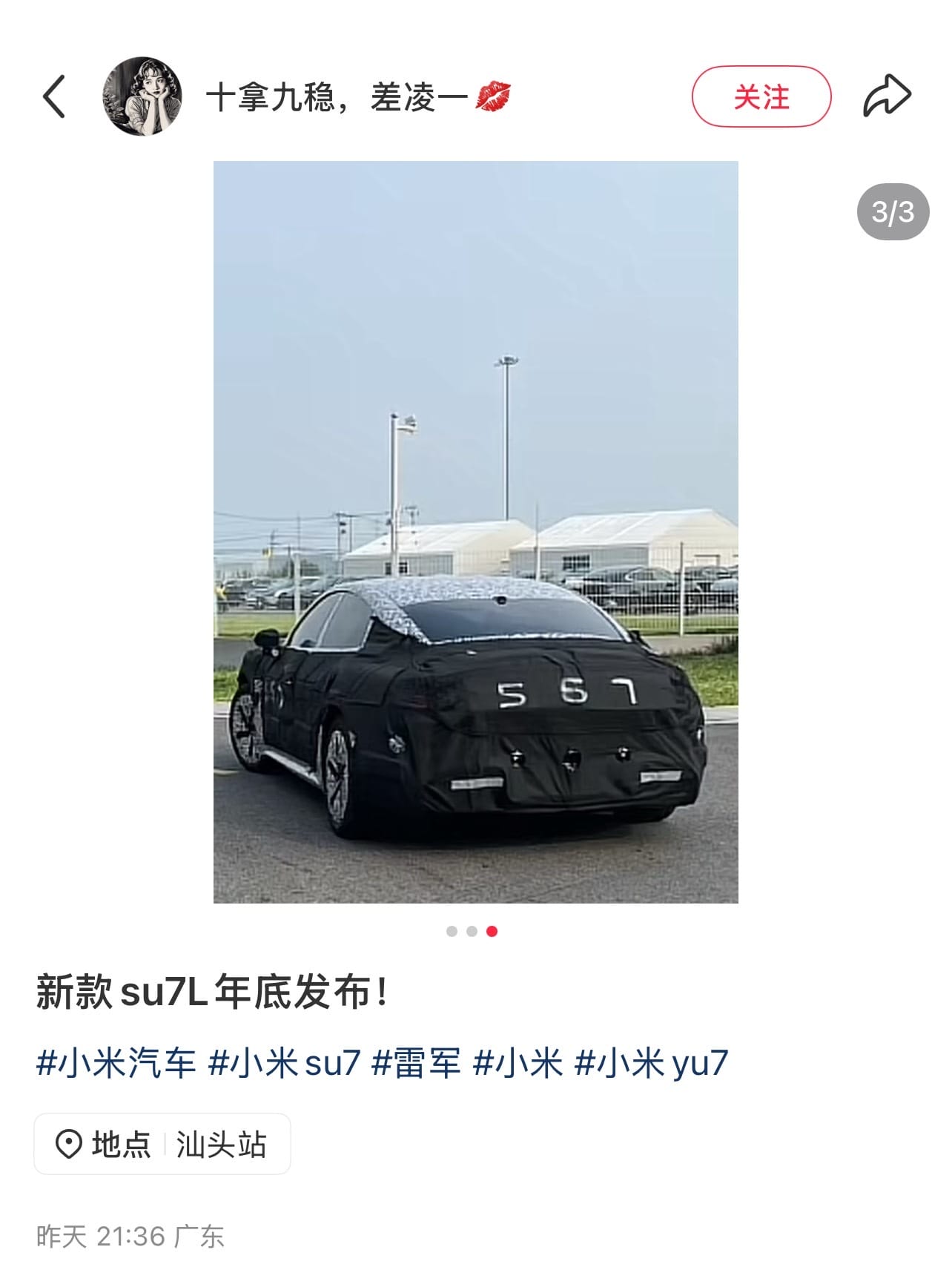Open the #小米汽车 hashtag
Screen dimensions: 952x1270
point(116,1063)
